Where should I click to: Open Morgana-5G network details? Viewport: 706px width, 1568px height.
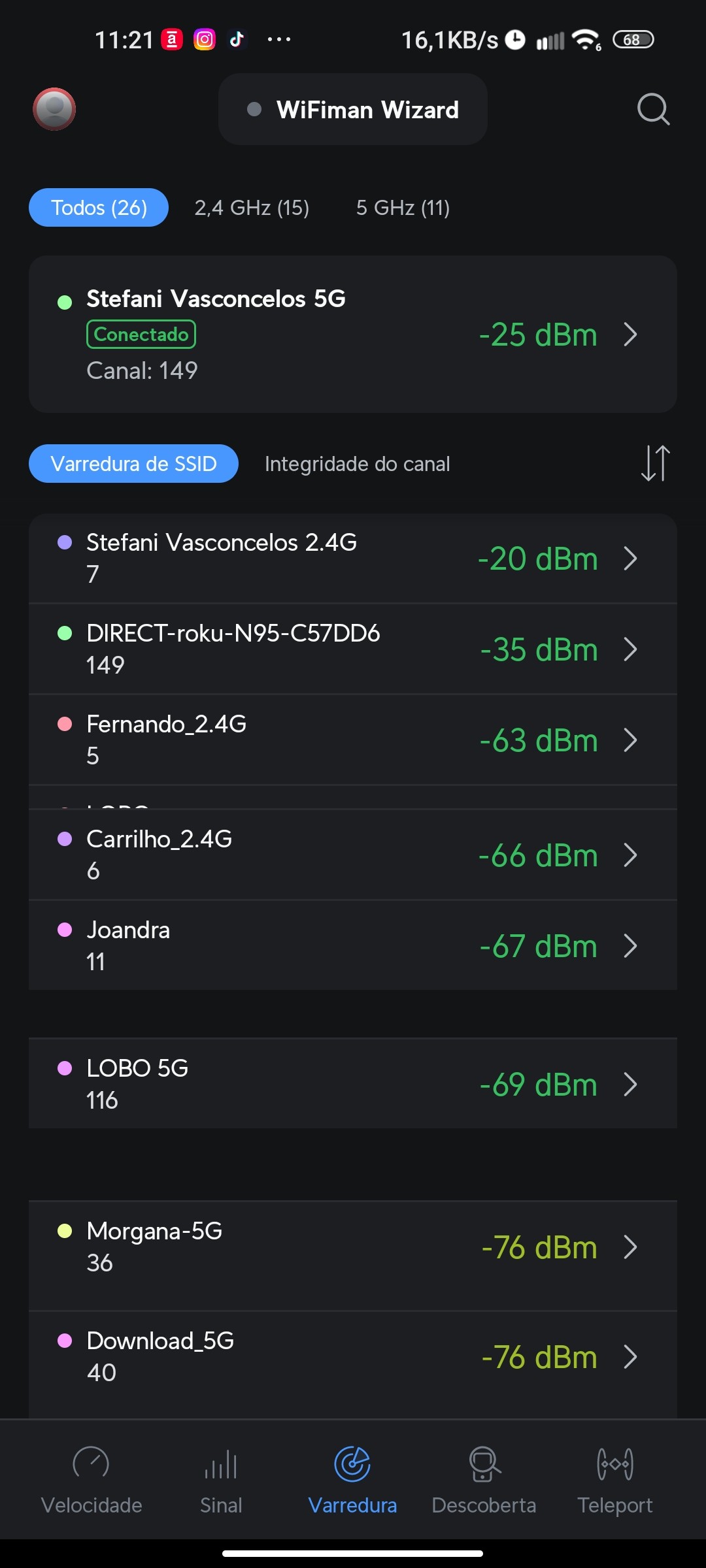click(353, 1247)
